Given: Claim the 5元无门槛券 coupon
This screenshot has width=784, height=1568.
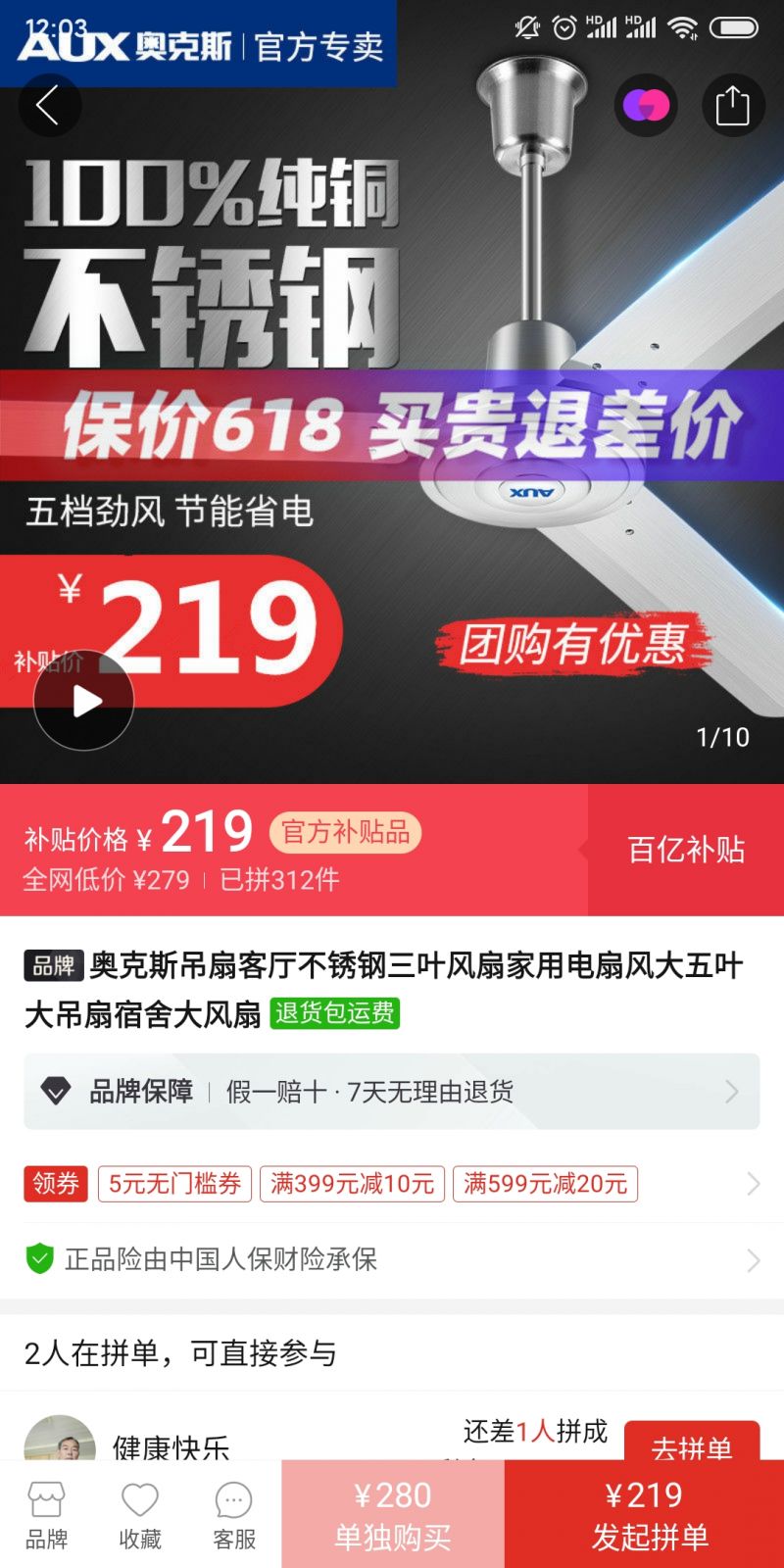Looking at the screenshot, I should pos(174,1184).
